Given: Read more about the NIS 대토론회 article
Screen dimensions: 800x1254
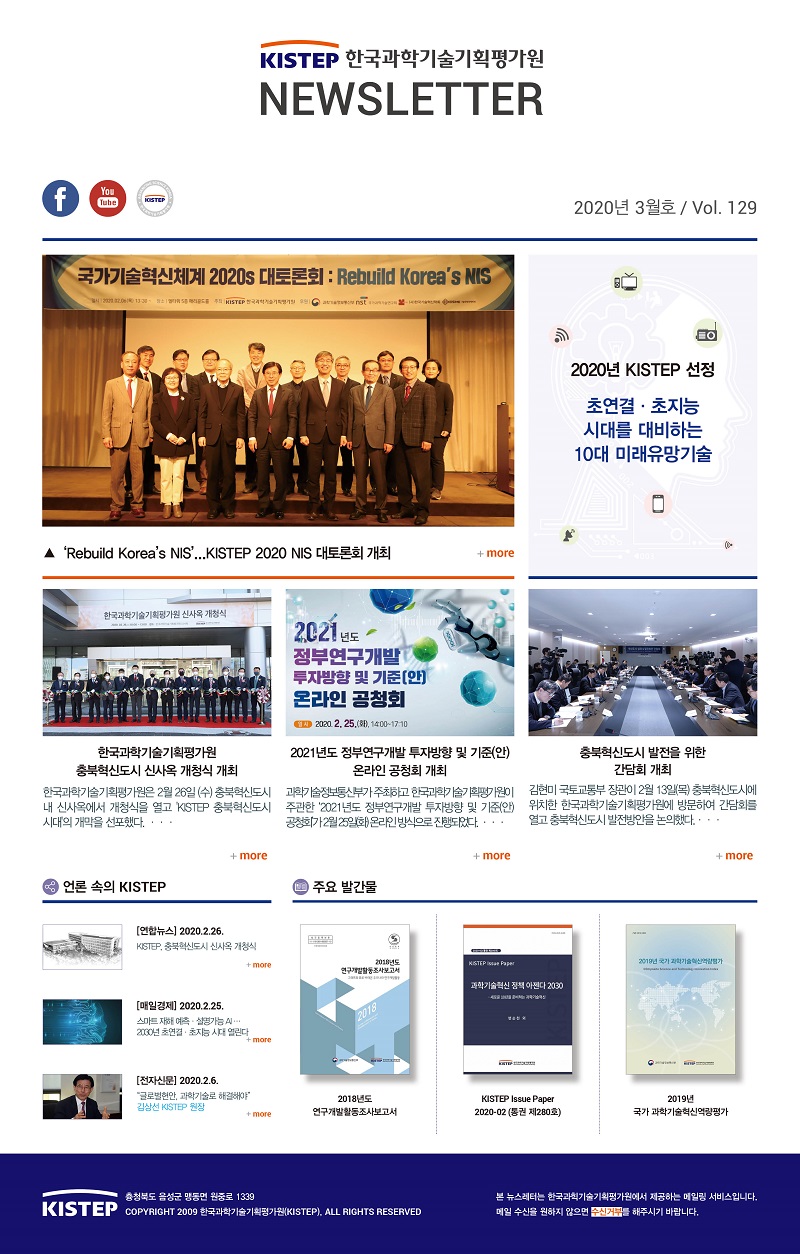Looking at the screenshot, I should (495, 553).
